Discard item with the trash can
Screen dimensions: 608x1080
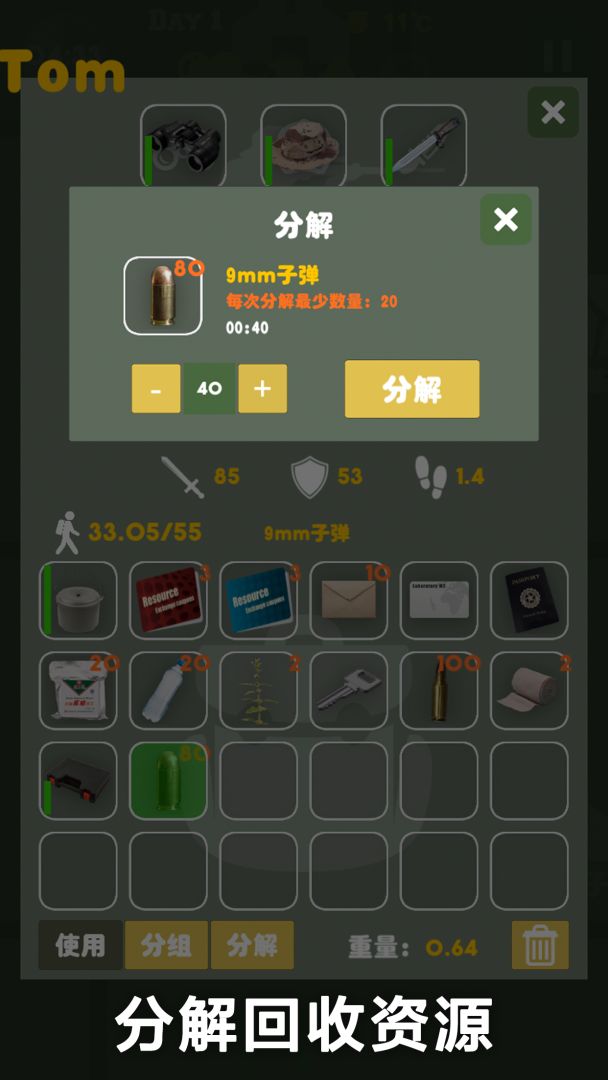click(540, 945)
